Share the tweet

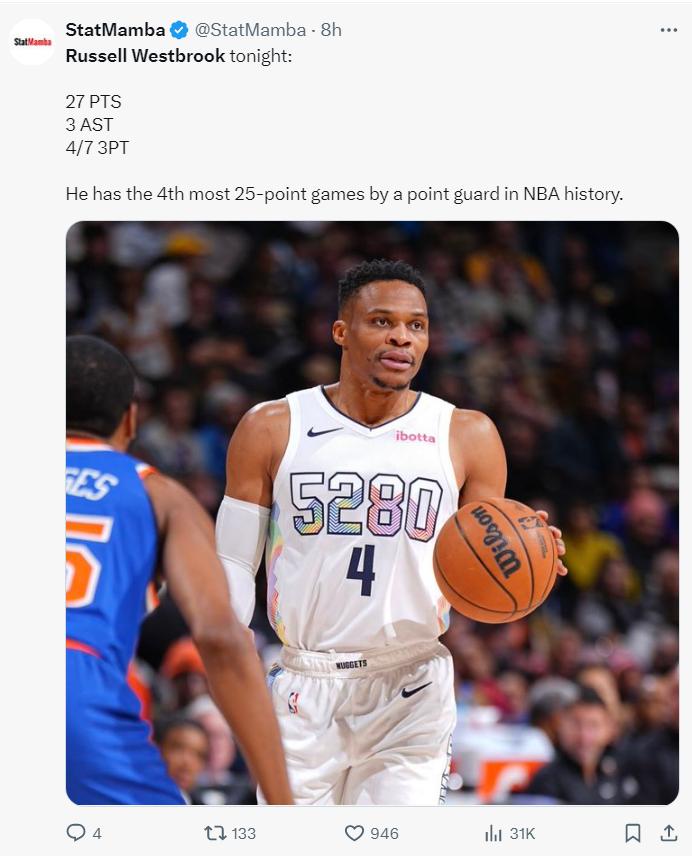669,833
